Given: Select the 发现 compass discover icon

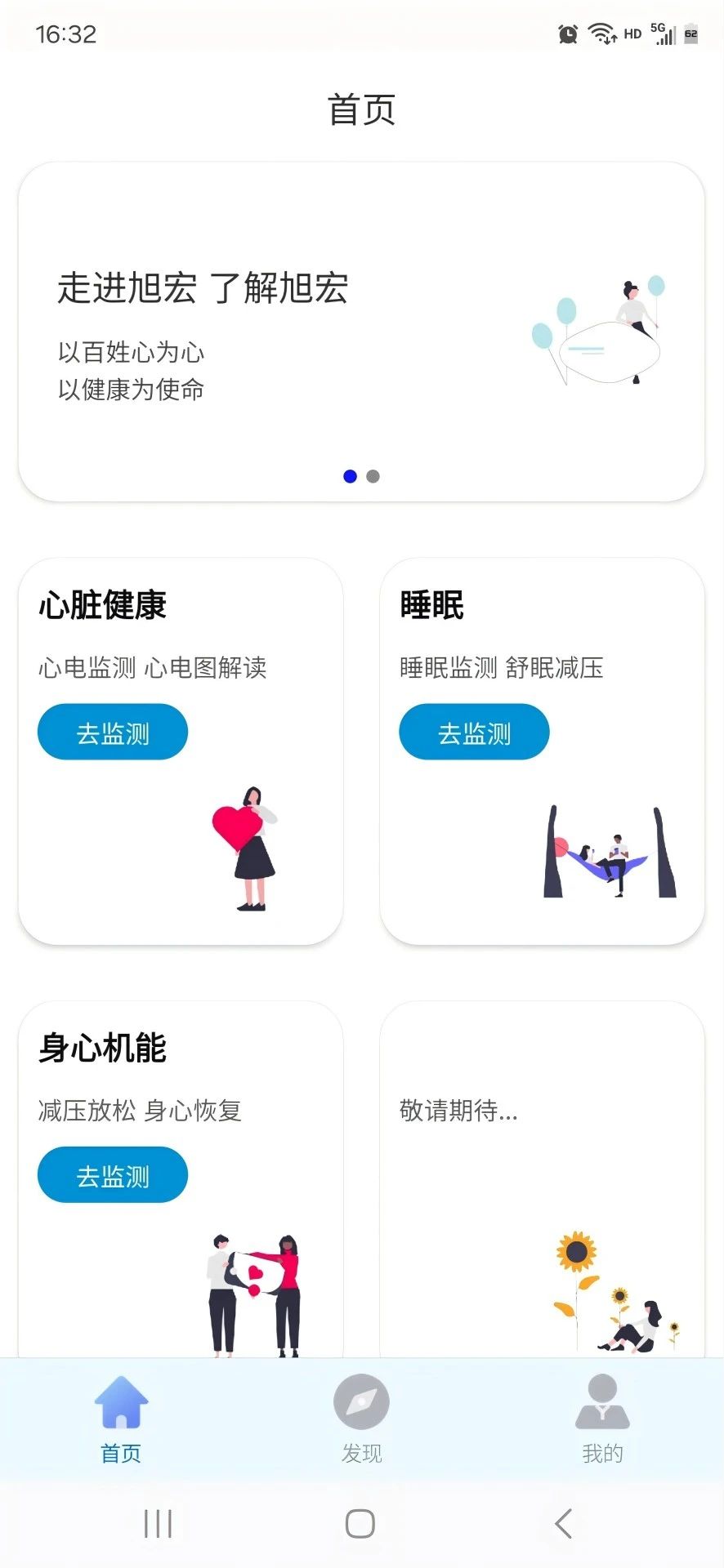Looking at the screenshot, I should pos(360,1401).
